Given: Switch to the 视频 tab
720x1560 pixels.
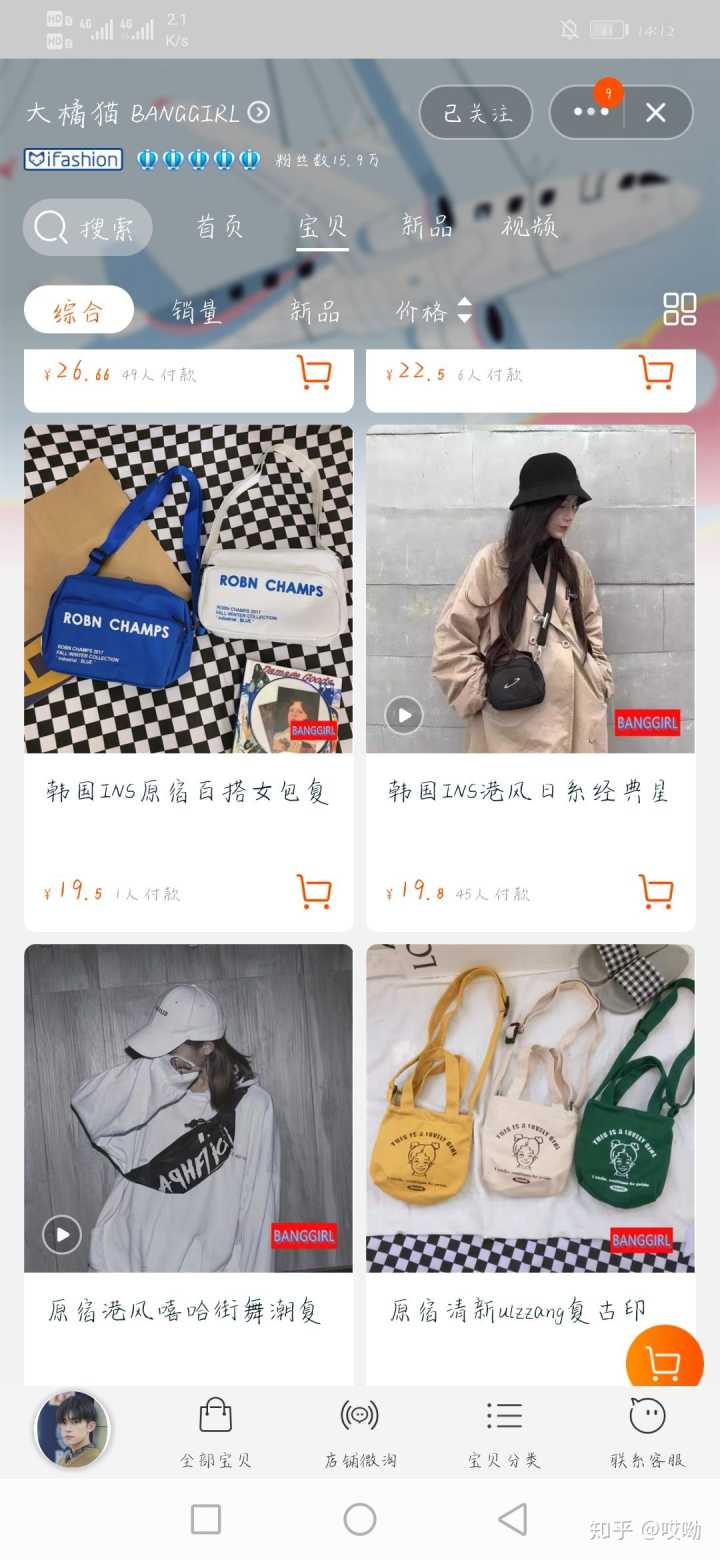Looking at the screenshot, I should coord(529,227).
